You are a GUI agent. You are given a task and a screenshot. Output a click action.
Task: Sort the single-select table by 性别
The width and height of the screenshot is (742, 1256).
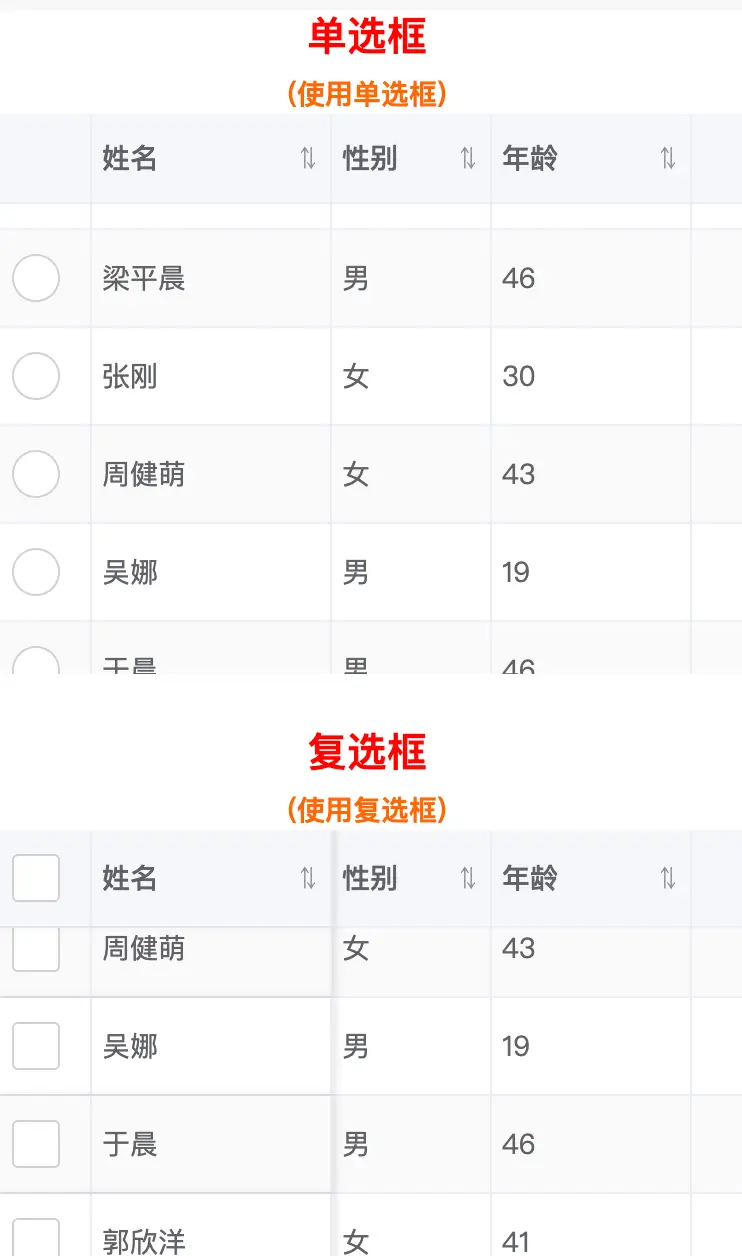tap(467, 158)
